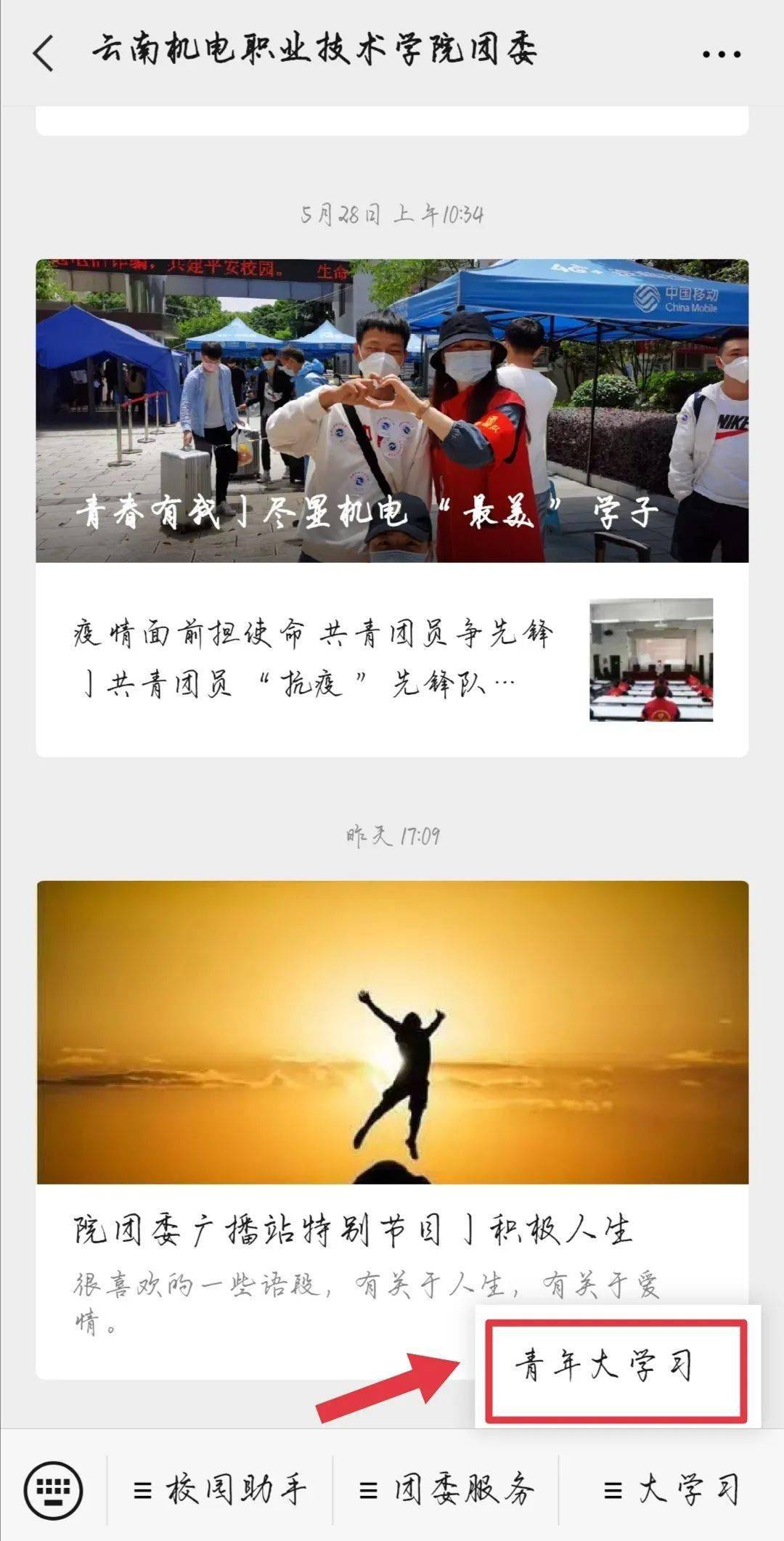Tap the sunset jumping-person cover image
This screenshot has height=1541, width=784.
tap(392, 1031)
